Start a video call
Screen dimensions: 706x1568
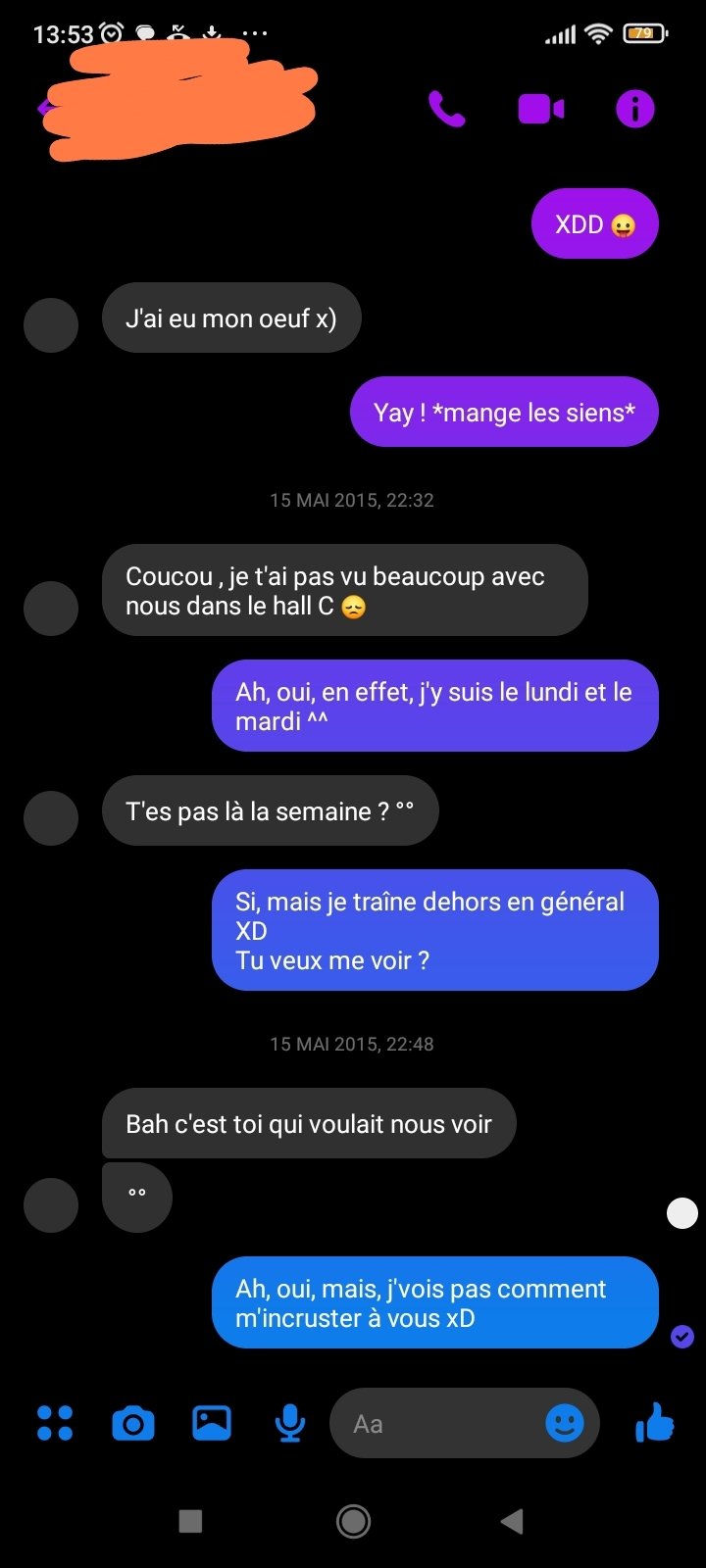540,109
